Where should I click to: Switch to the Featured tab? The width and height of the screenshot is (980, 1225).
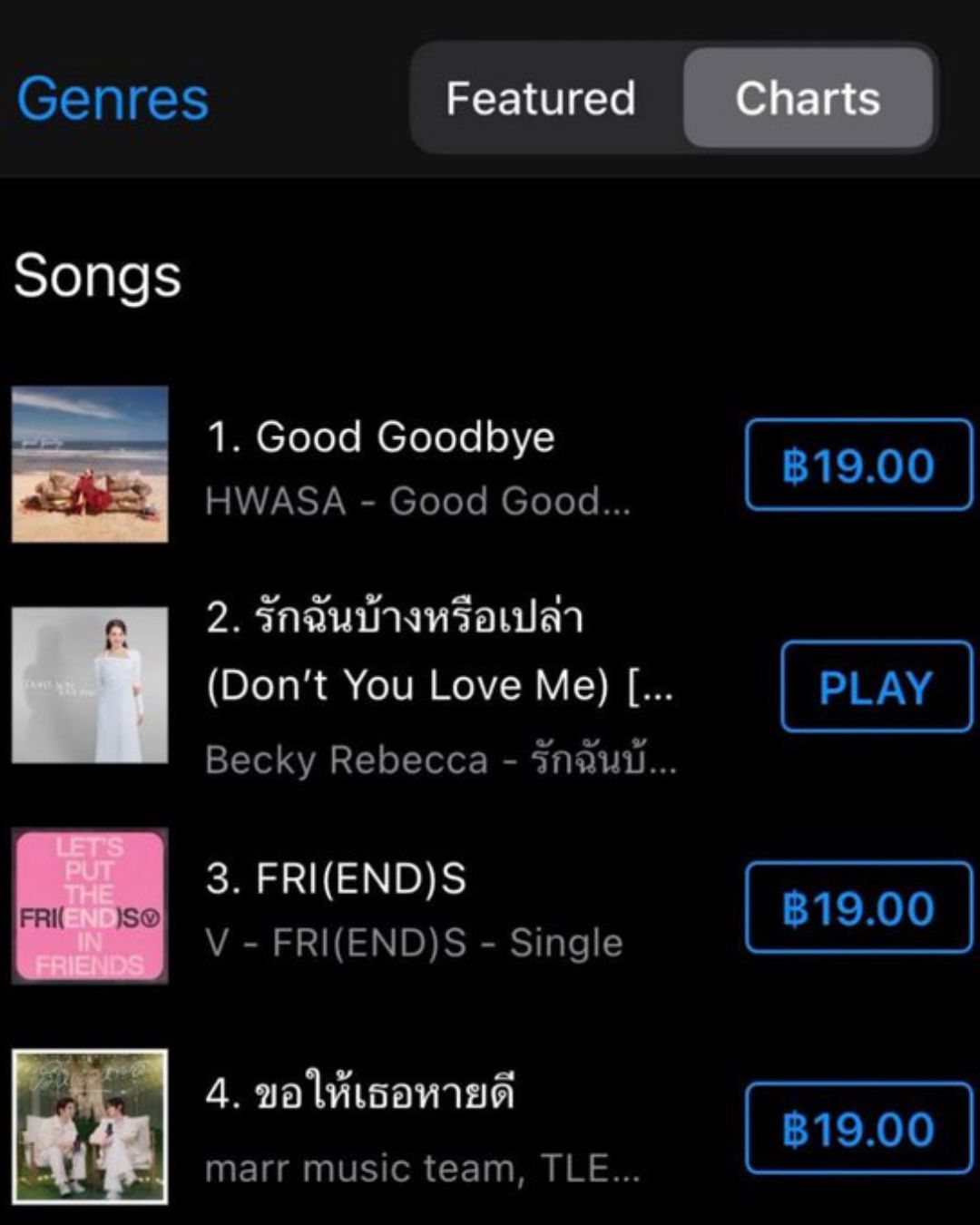coord(541,98)
